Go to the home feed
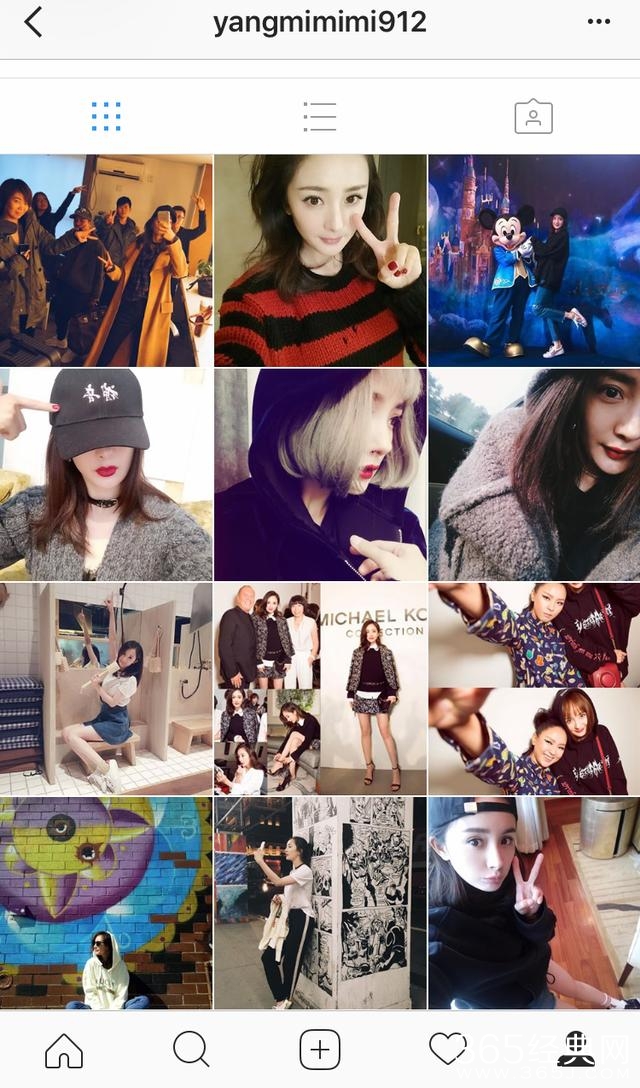 click(64, 1050)
